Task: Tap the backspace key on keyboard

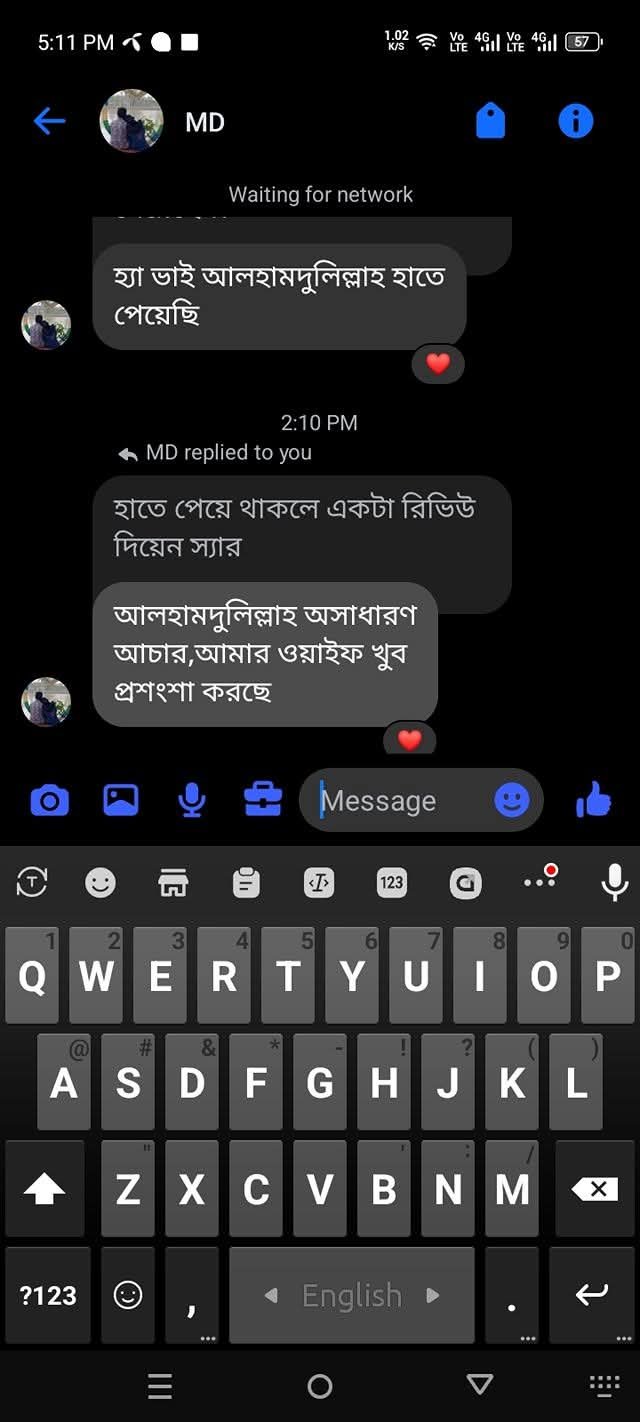Action: click(x=594, y=1189)
